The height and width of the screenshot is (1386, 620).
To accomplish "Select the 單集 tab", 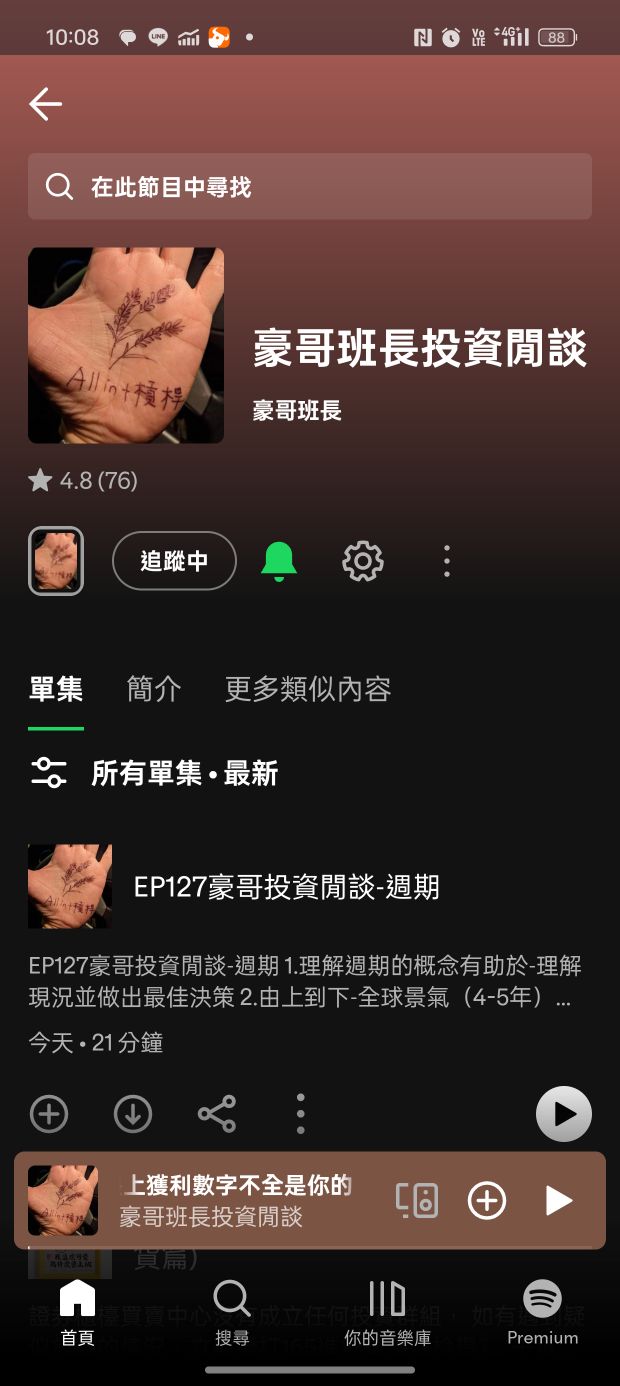I will [x=56, y=689].
